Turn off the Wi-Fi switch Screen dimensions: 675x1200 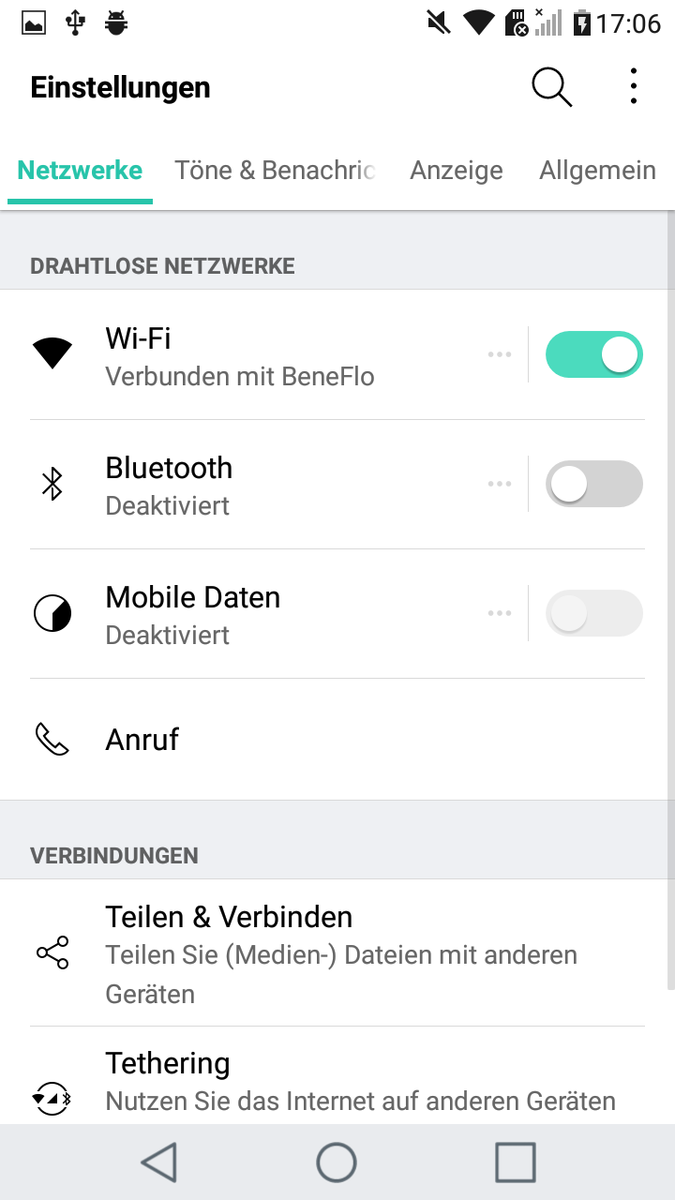point(593,355)
